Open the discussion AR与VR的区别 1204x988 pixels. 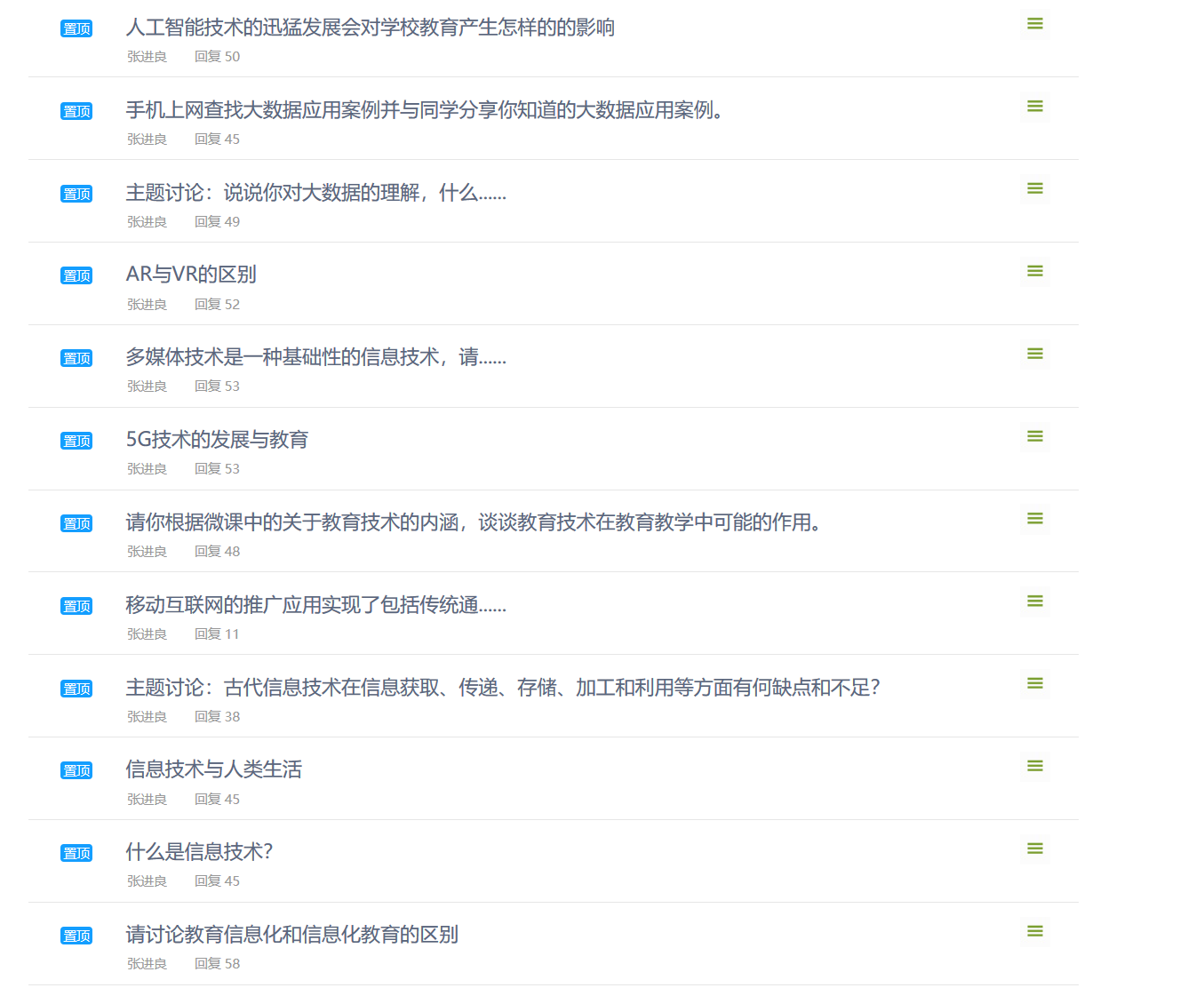(191, 275)
